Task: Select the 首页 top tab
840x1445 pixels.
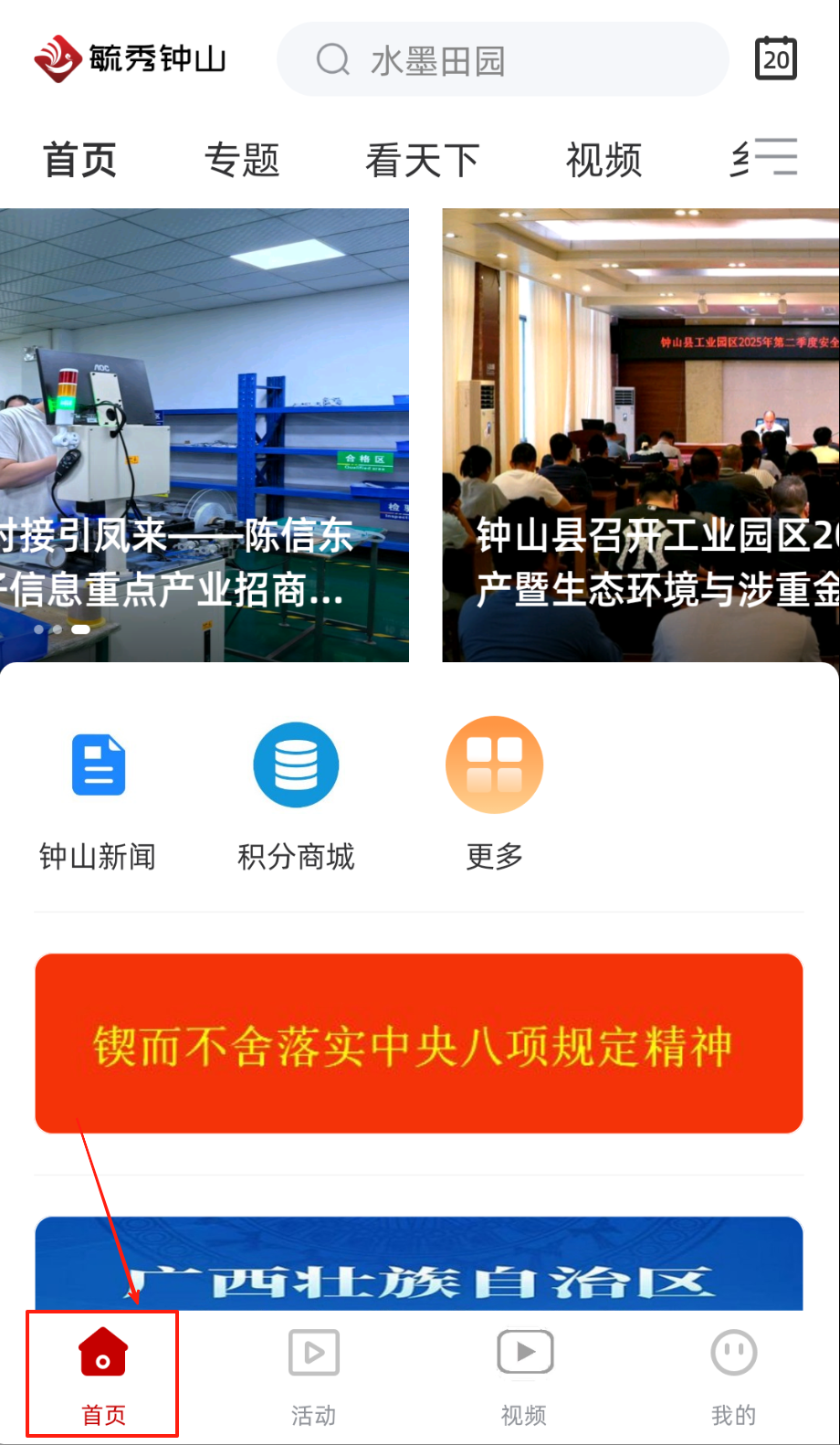Action: coord(80,161)
